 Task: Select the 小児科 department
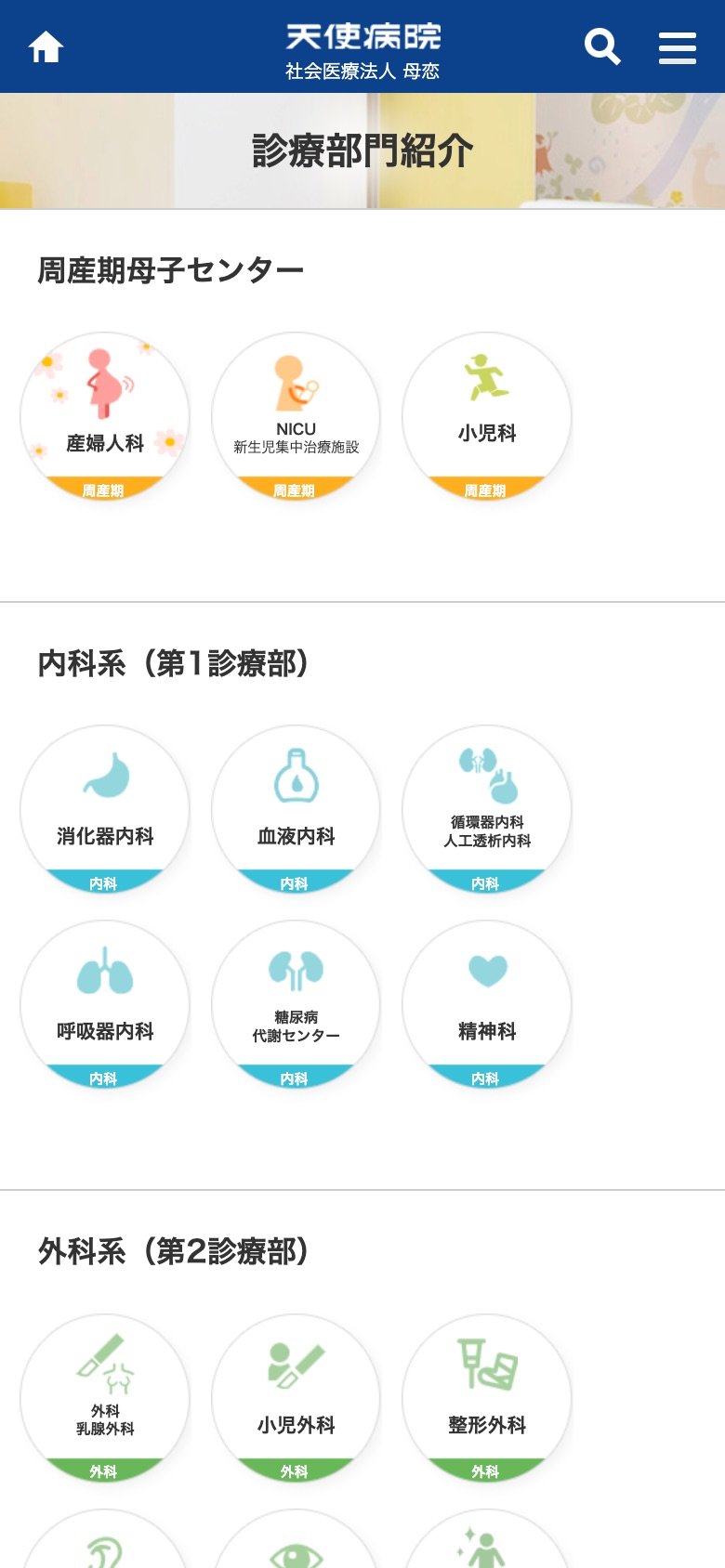[486, 417]
